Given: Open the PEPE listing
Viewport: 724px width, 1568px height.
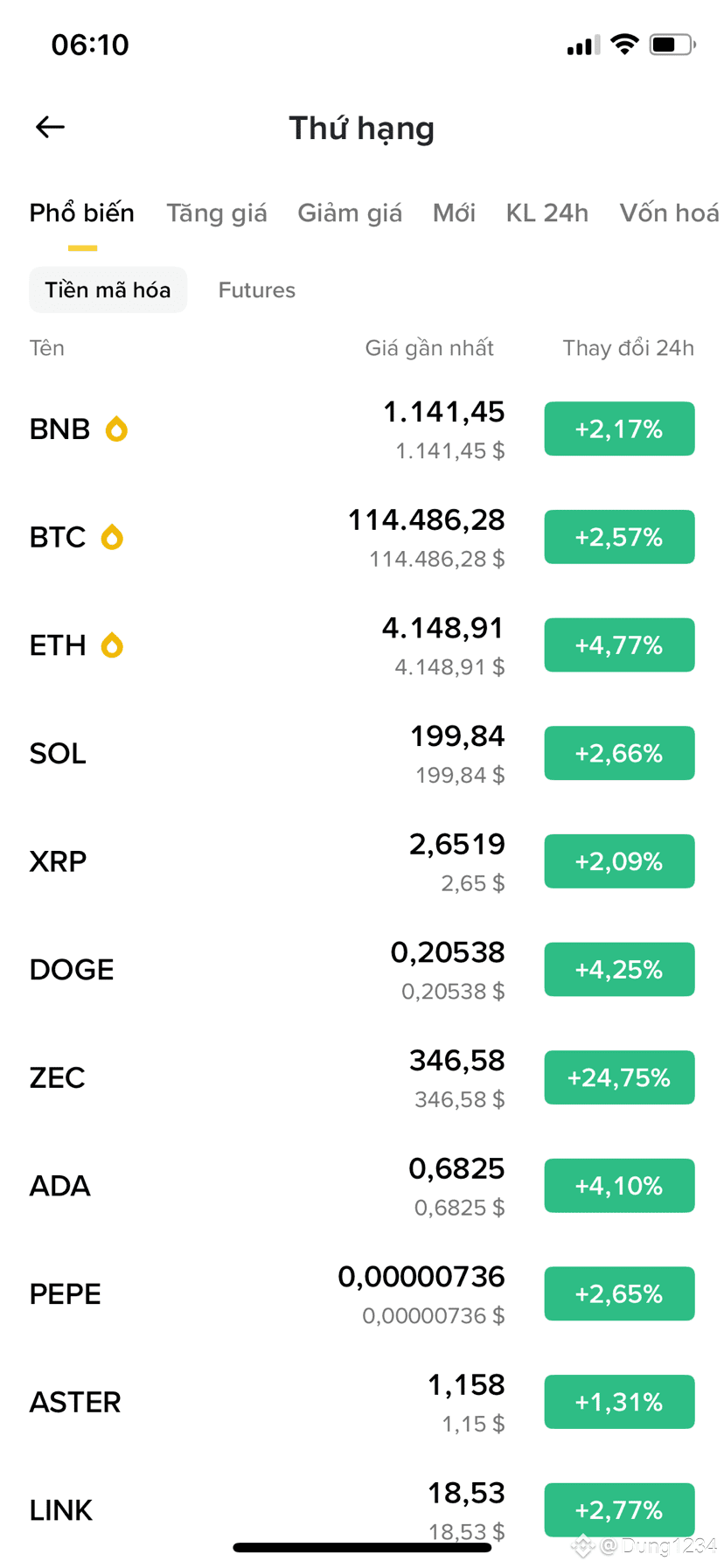Looking at the screenshot, I should click(362, 1294).
